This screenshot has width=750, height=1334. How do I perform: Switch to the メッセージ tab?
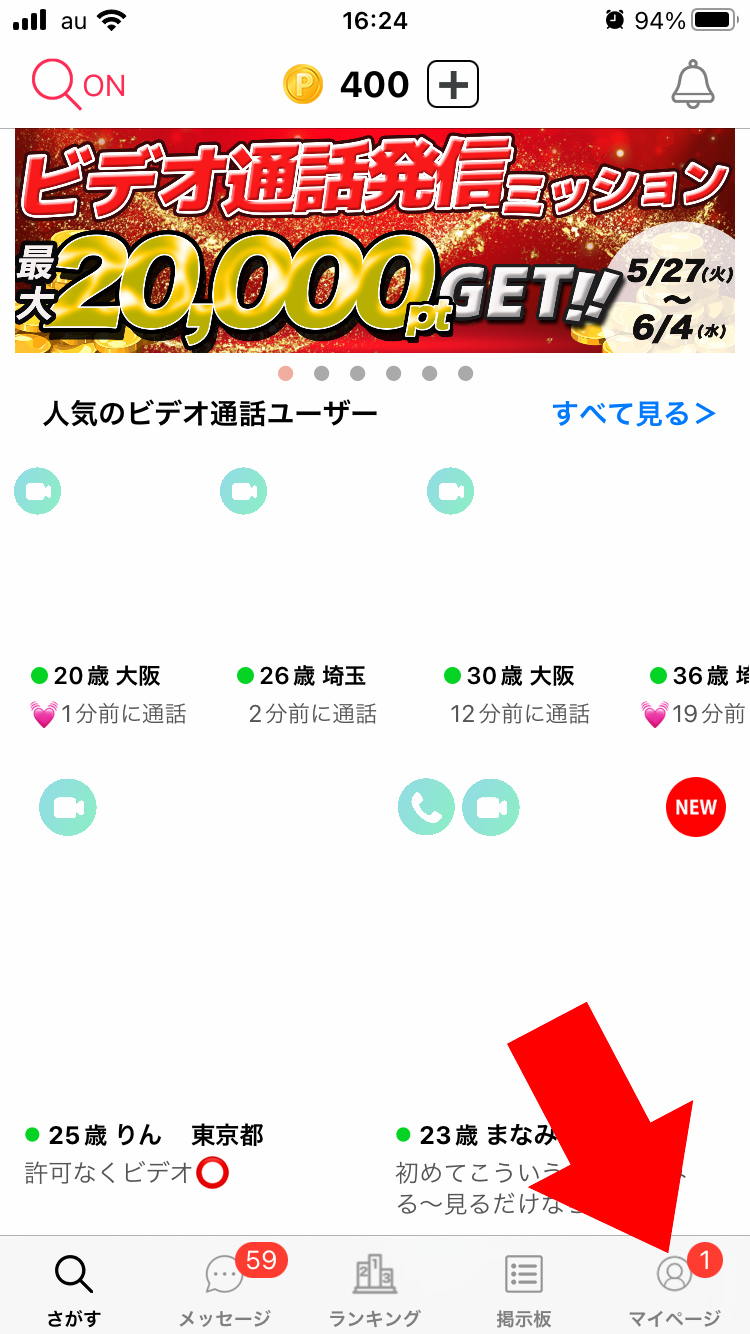225,1287
